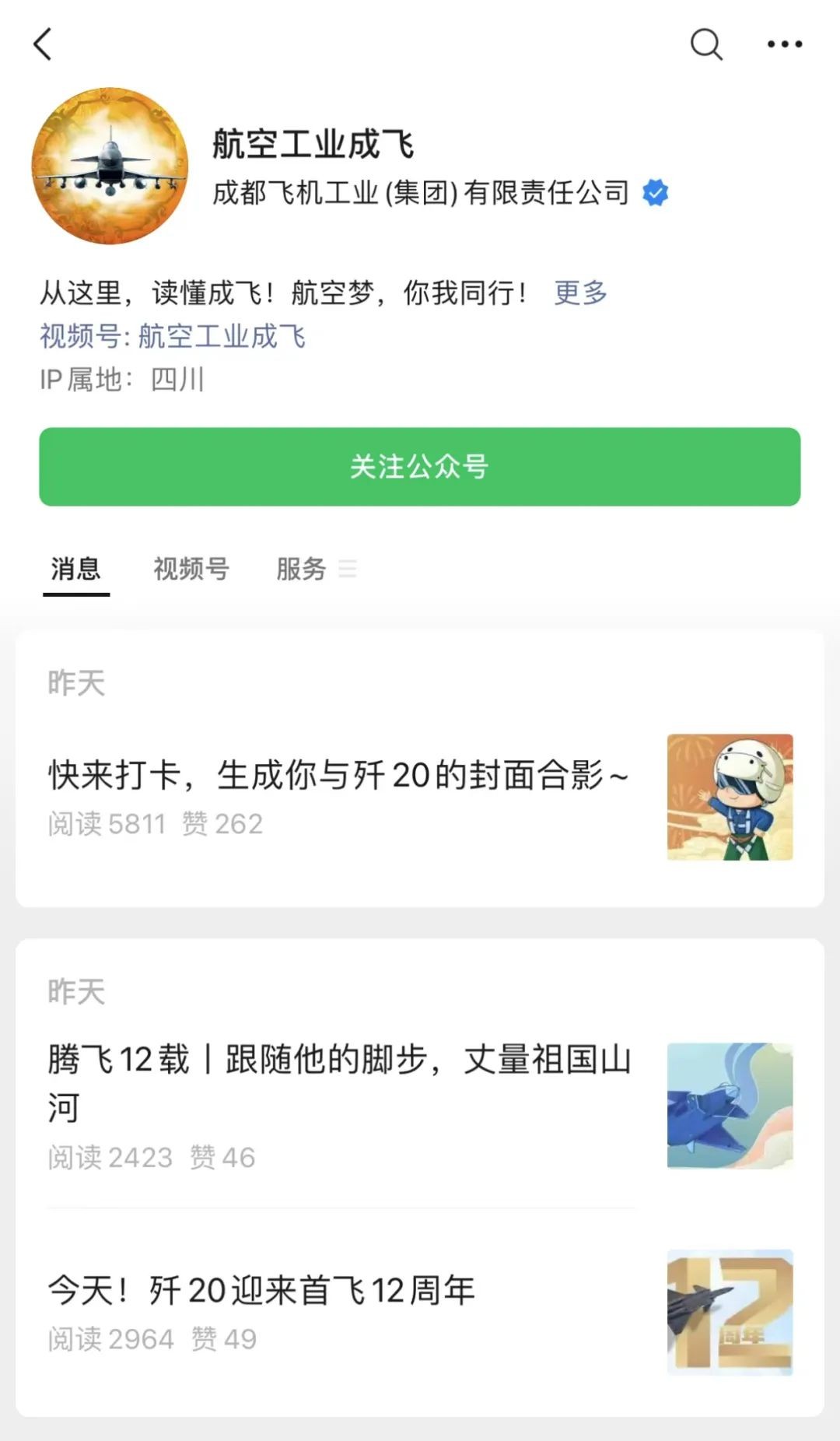The height and width of the screenshot is (1441, 840).
Task: Open article 快来打卡，生成你与歼20的封面合影
Action: tap(338, 776)
